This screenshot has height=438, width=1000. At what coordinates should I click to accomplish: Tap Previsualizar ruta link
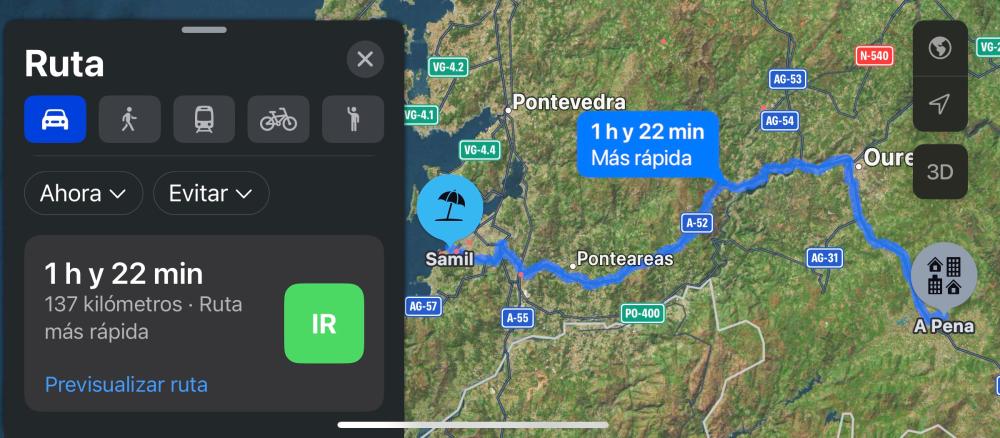click(126, 384)
